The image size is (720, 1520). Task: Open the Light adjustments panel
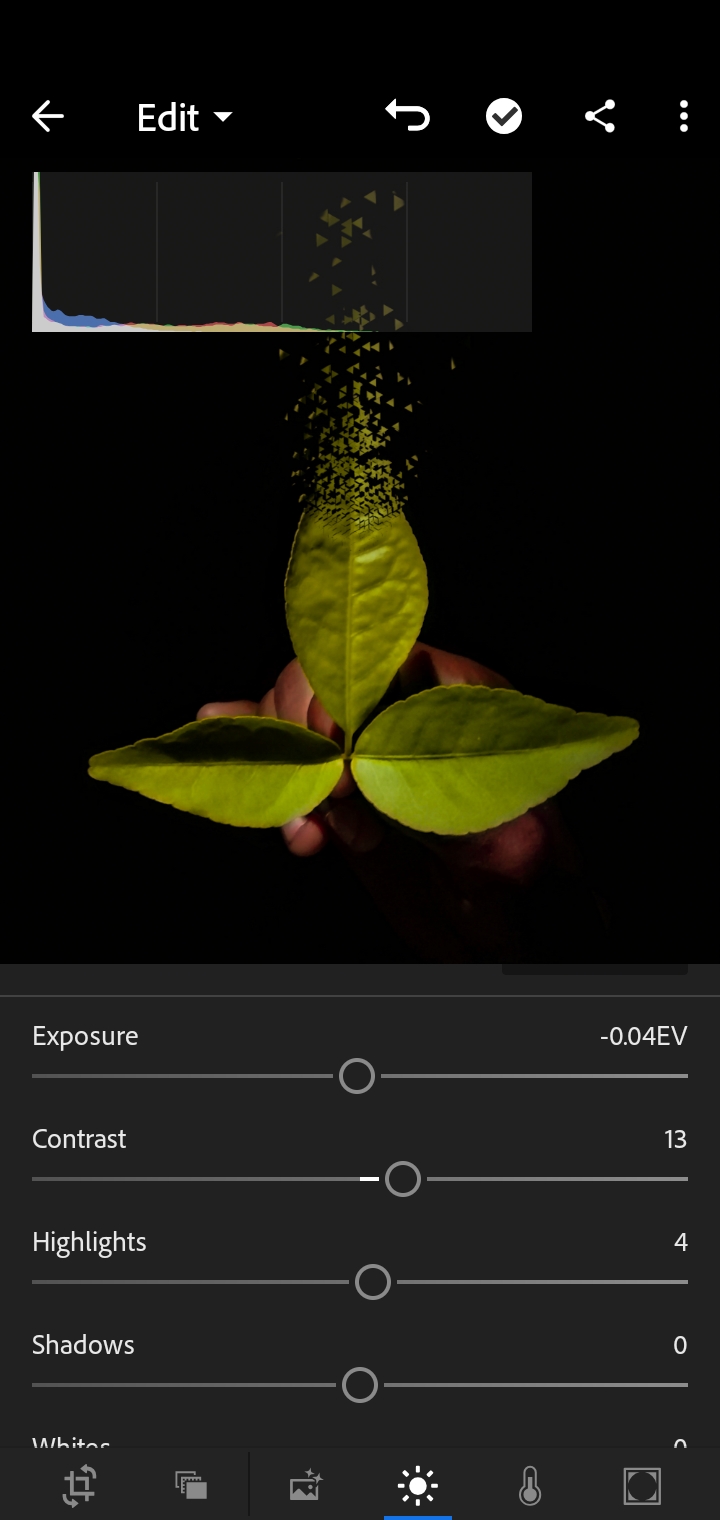click(x=419, y=1484)
